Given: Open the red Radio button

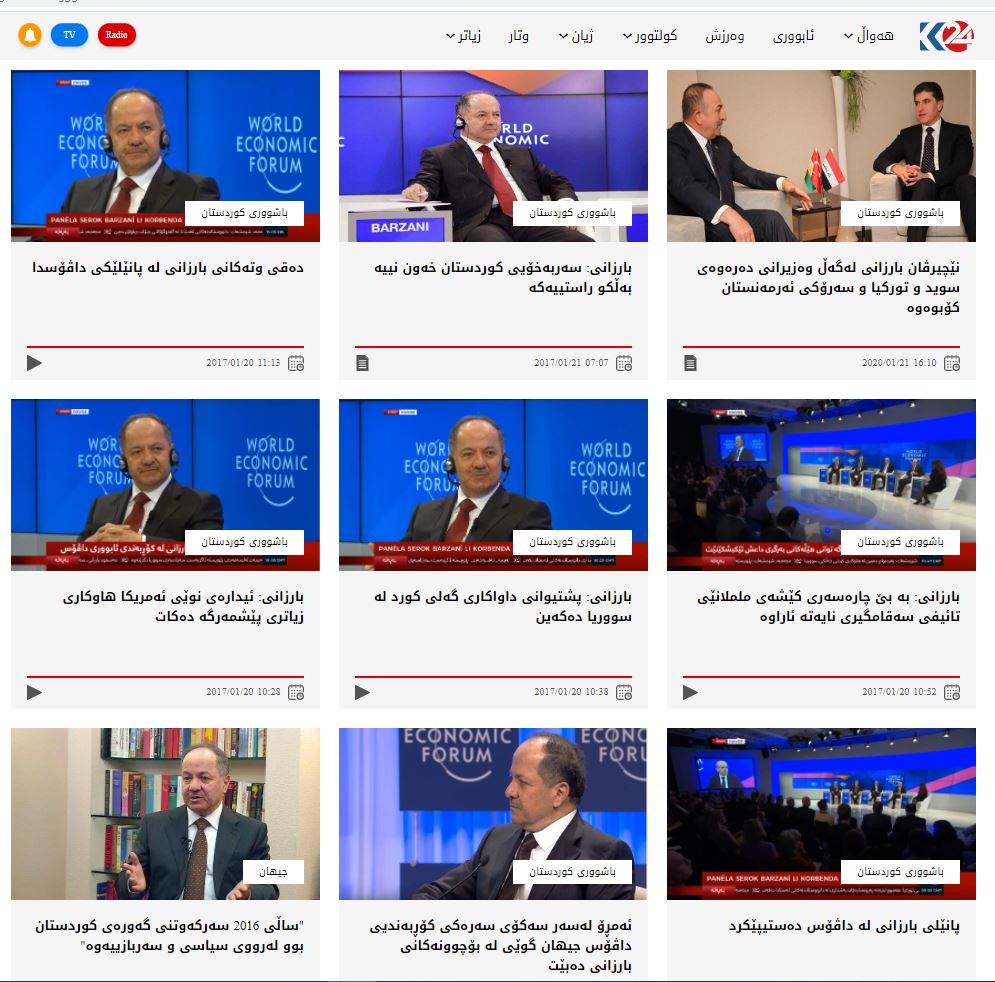Looking at the screenshot, I should click(x=117, y=36).
